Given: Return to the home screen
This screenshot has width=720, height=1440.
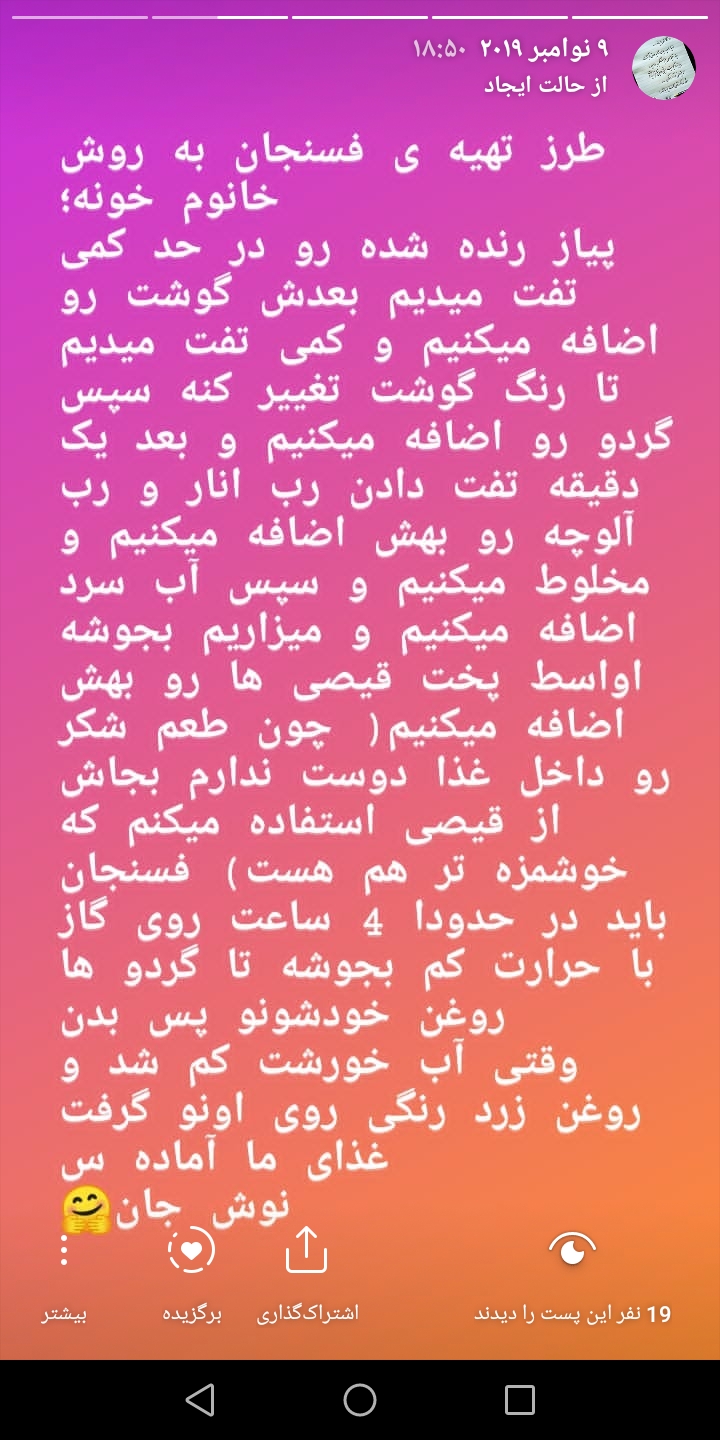Looking at the screenshot, I should 360,1400.
